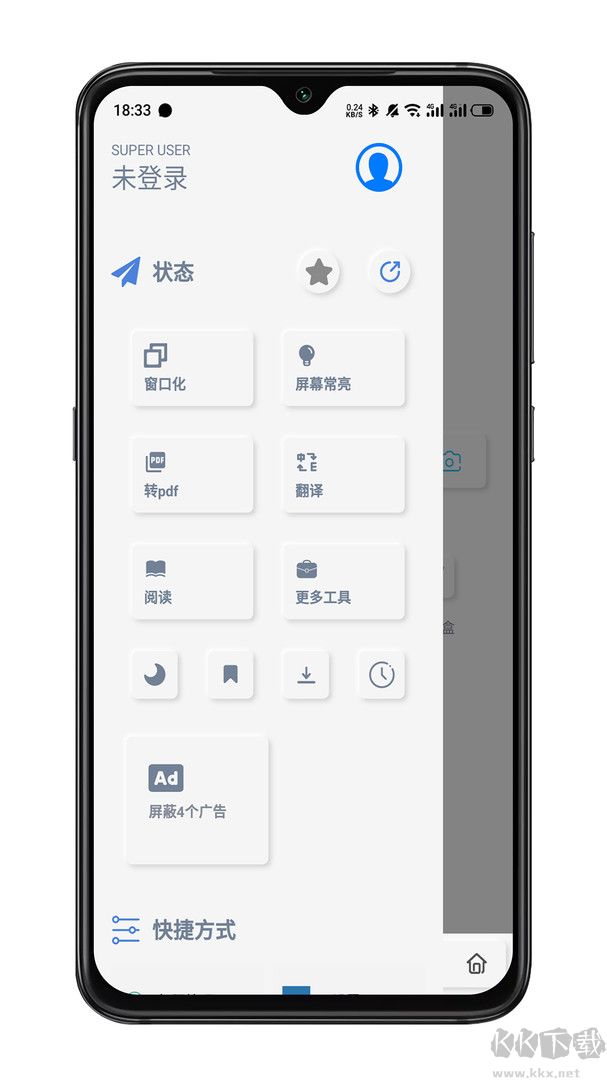Tap the refresh arrow button beside the star
This screenshot has height=1080, width=607.
[x=390, y=272]
